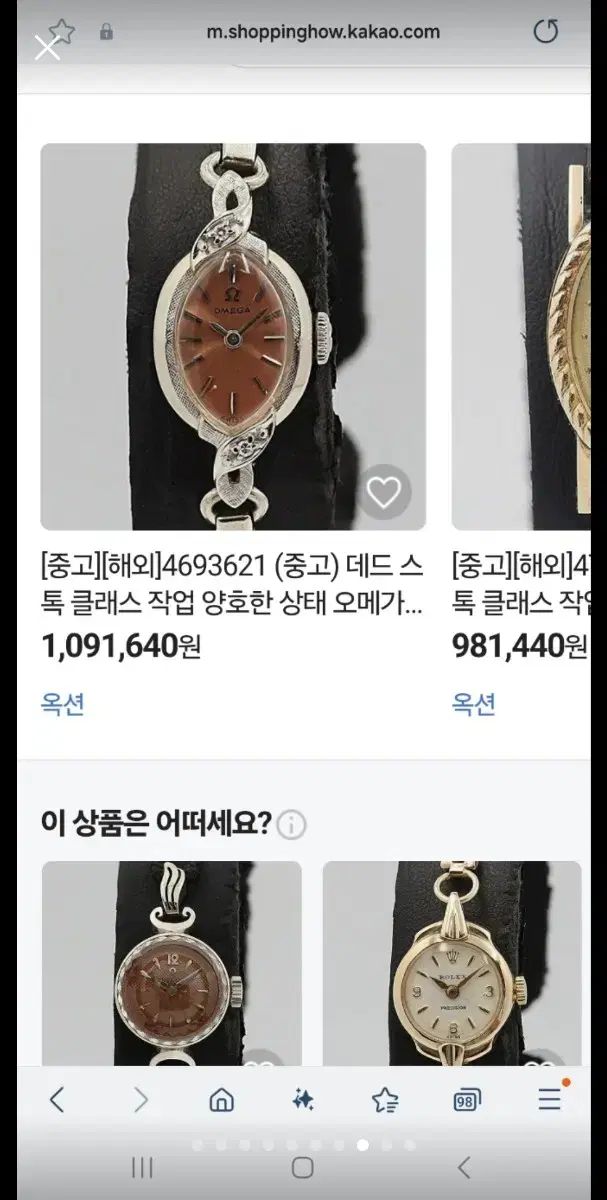Image resolution: width=607 pixels, height=1200 pixels.
Task: Open the recommended red-dial silver watch
Action: click(x=171, y=962)
